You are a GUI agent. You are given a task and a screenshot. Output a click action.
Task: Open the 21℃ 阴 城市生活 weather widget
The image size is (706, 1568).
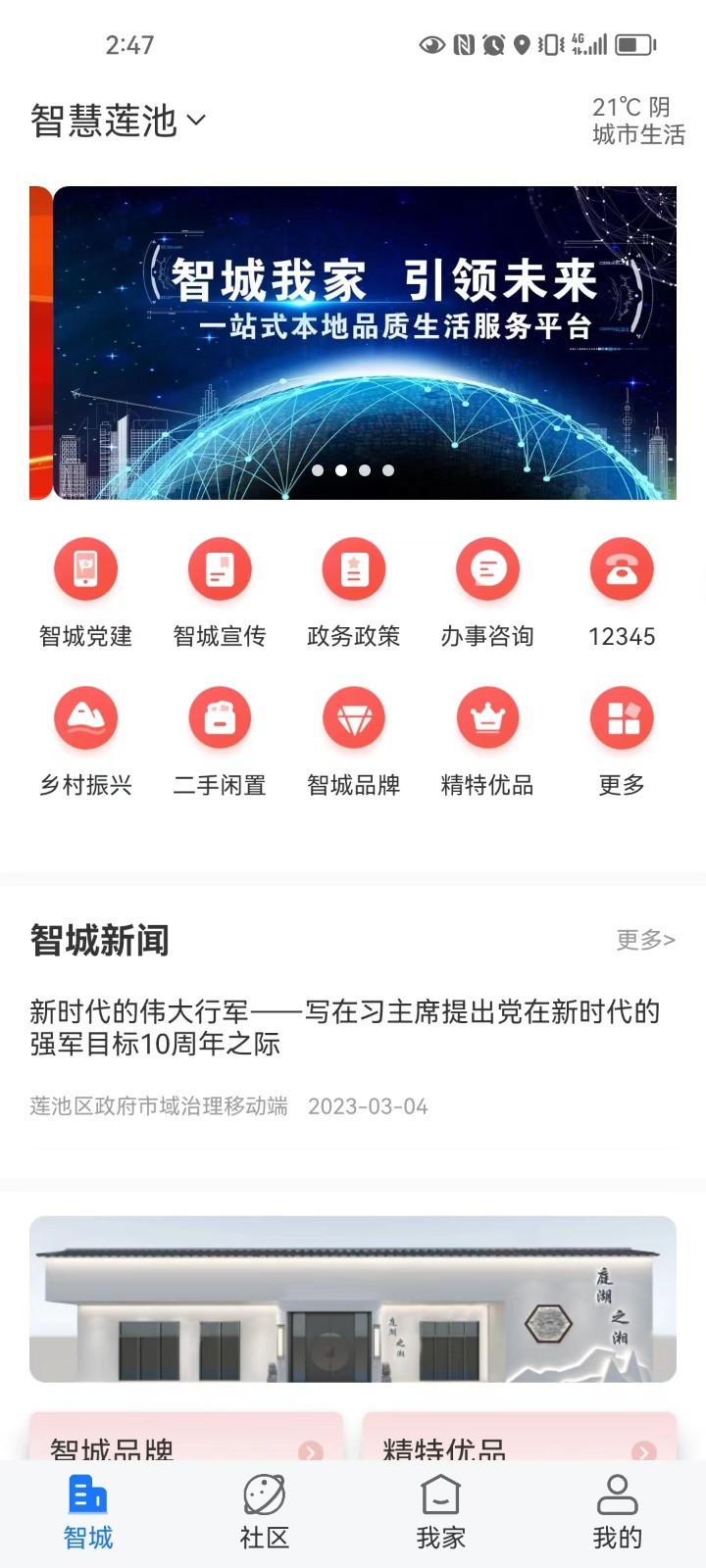pyautogui.click(x=638, y=121)
